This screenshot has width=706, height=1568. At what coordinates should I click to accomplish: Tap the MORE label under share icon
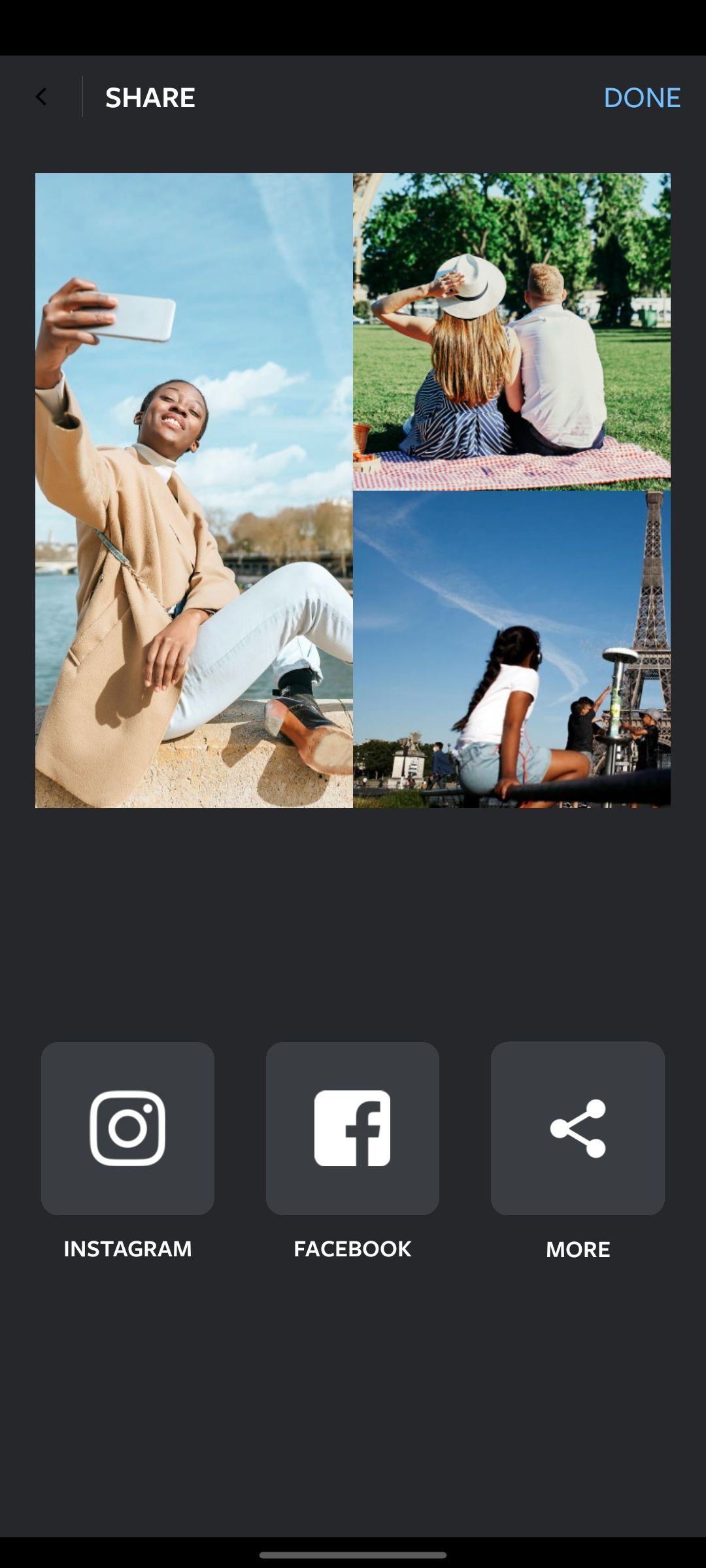point(578,1249)
